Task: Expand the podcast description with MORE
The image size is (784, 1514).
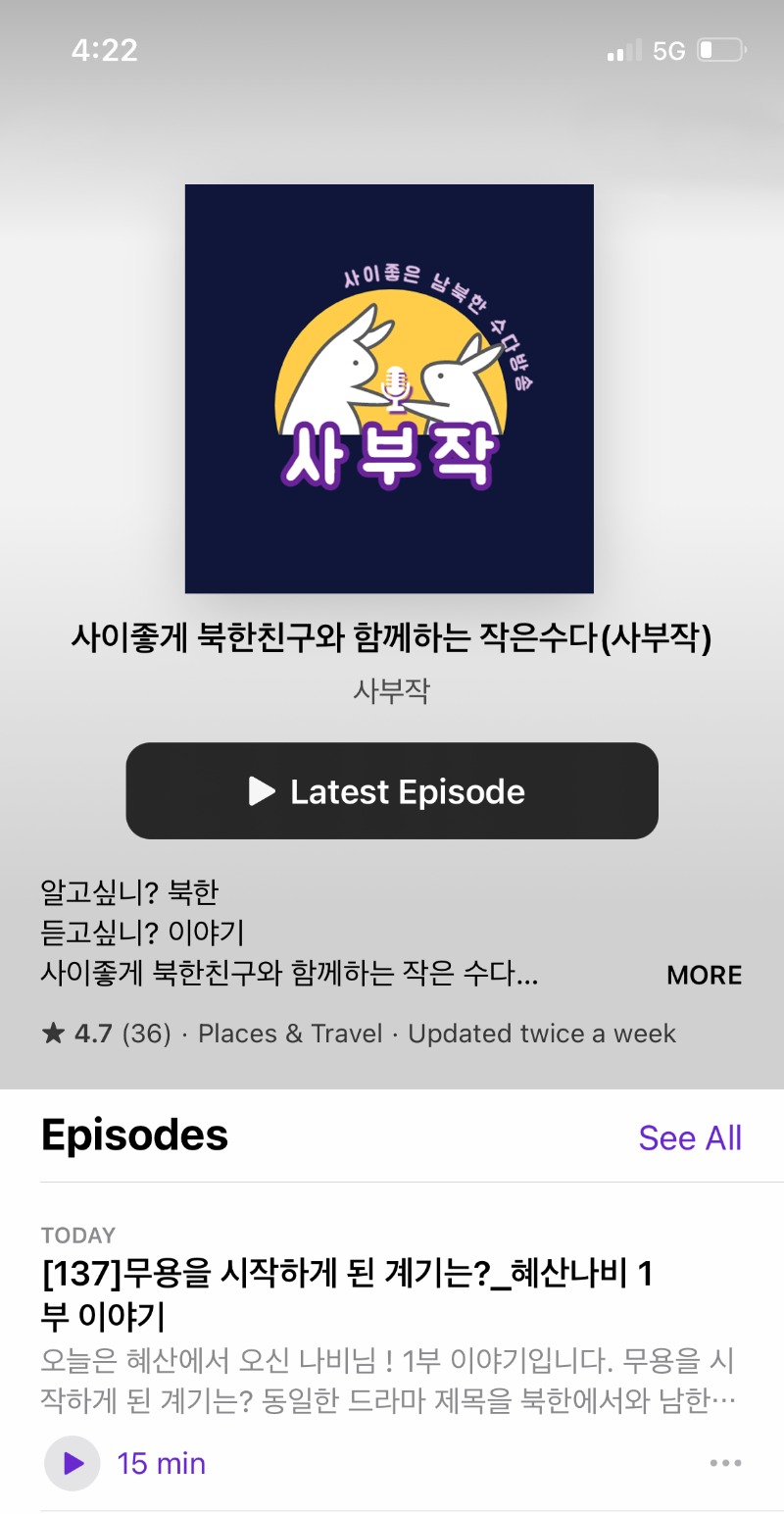Action: [x=704, y=975]
